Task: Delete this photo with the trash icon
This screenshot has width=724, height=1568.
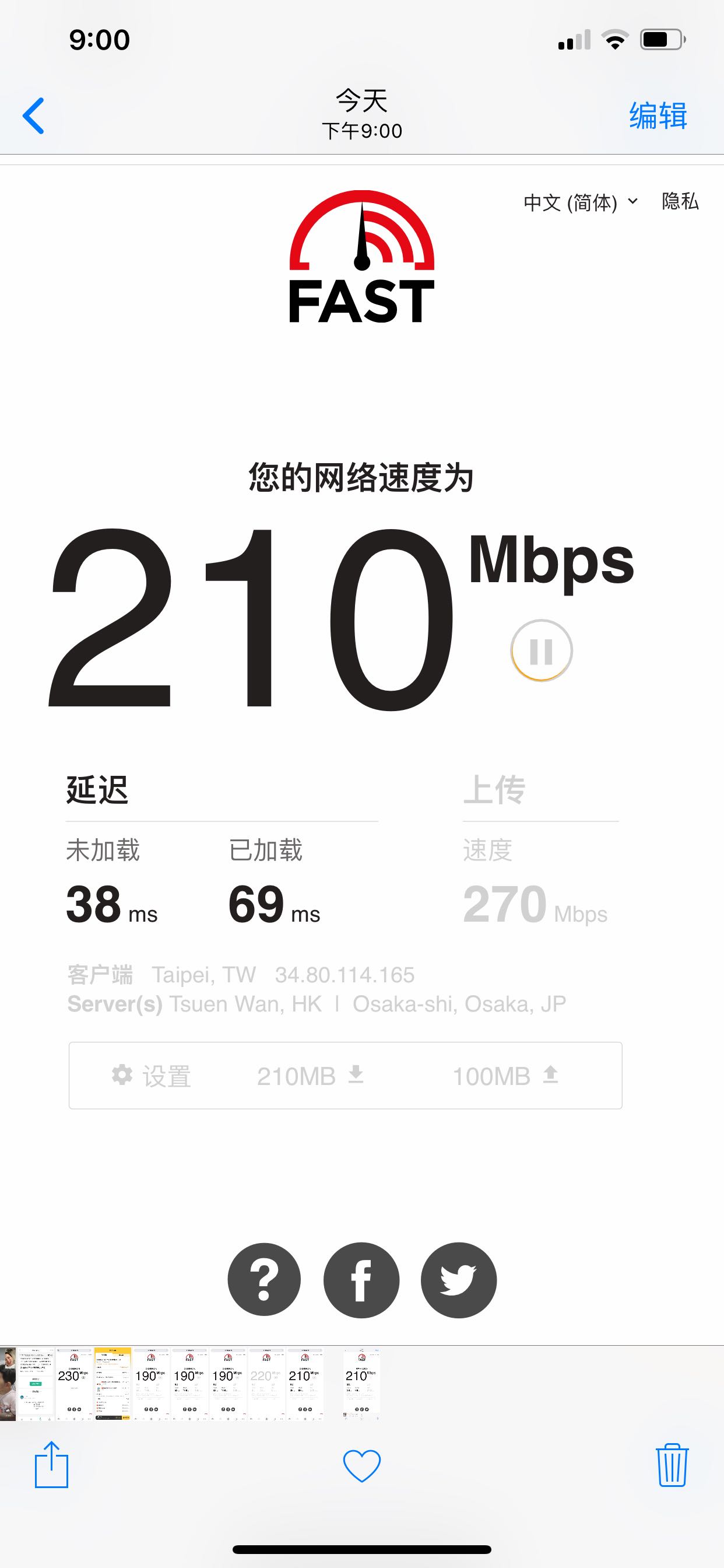Action: coord(672,1465)
